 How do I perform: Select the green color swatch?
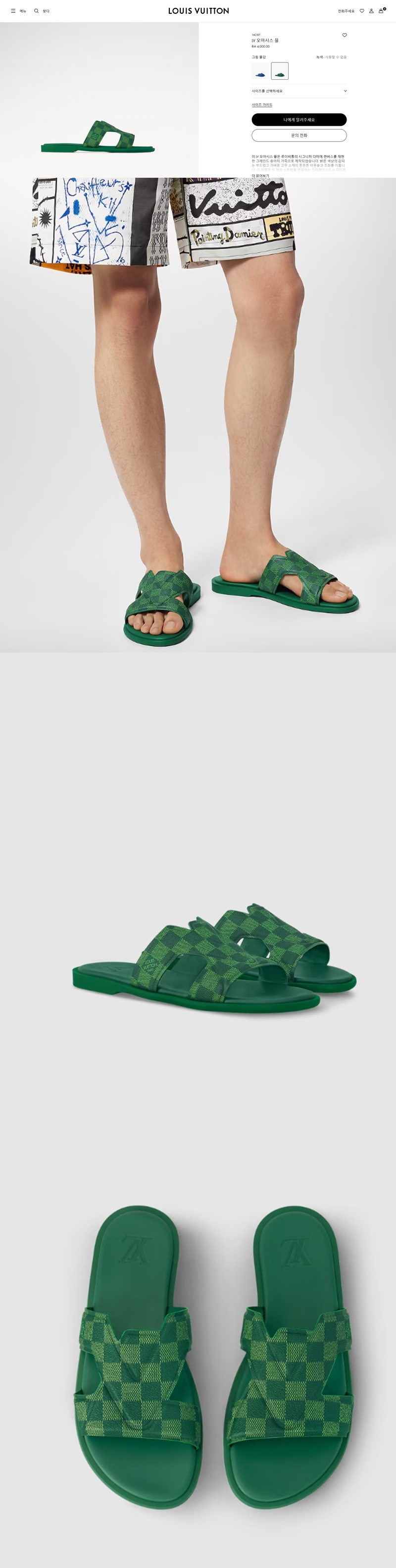coord(280,71)
